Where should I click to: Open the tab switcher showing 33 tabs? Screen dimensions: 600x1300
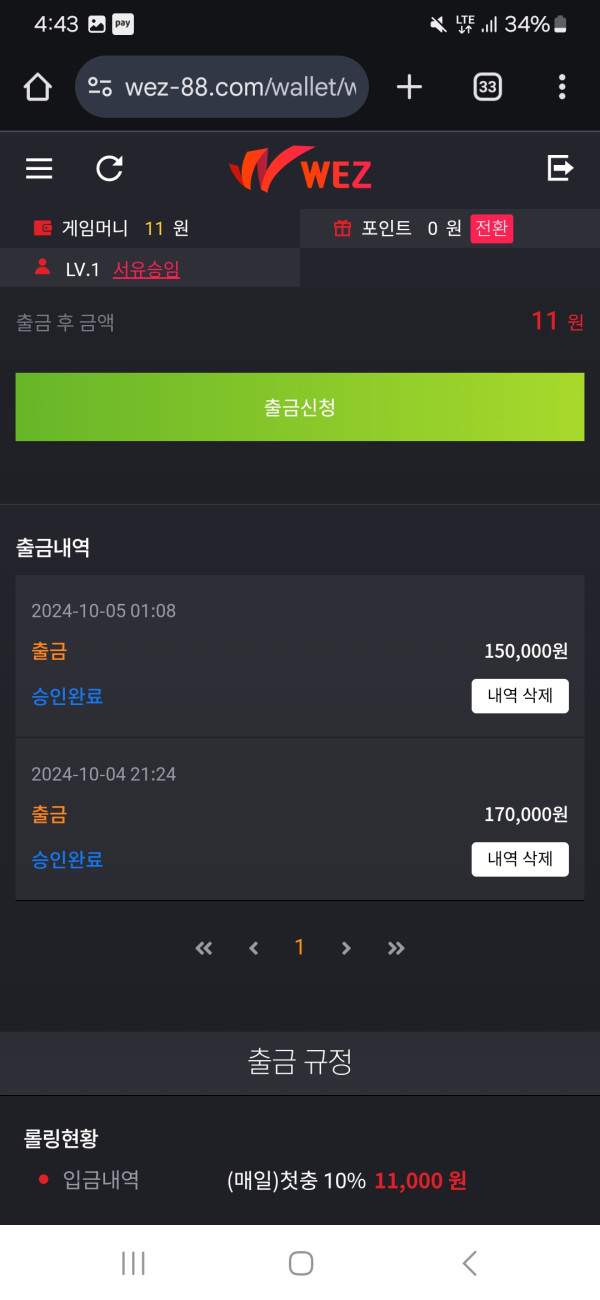coord(487,87)
